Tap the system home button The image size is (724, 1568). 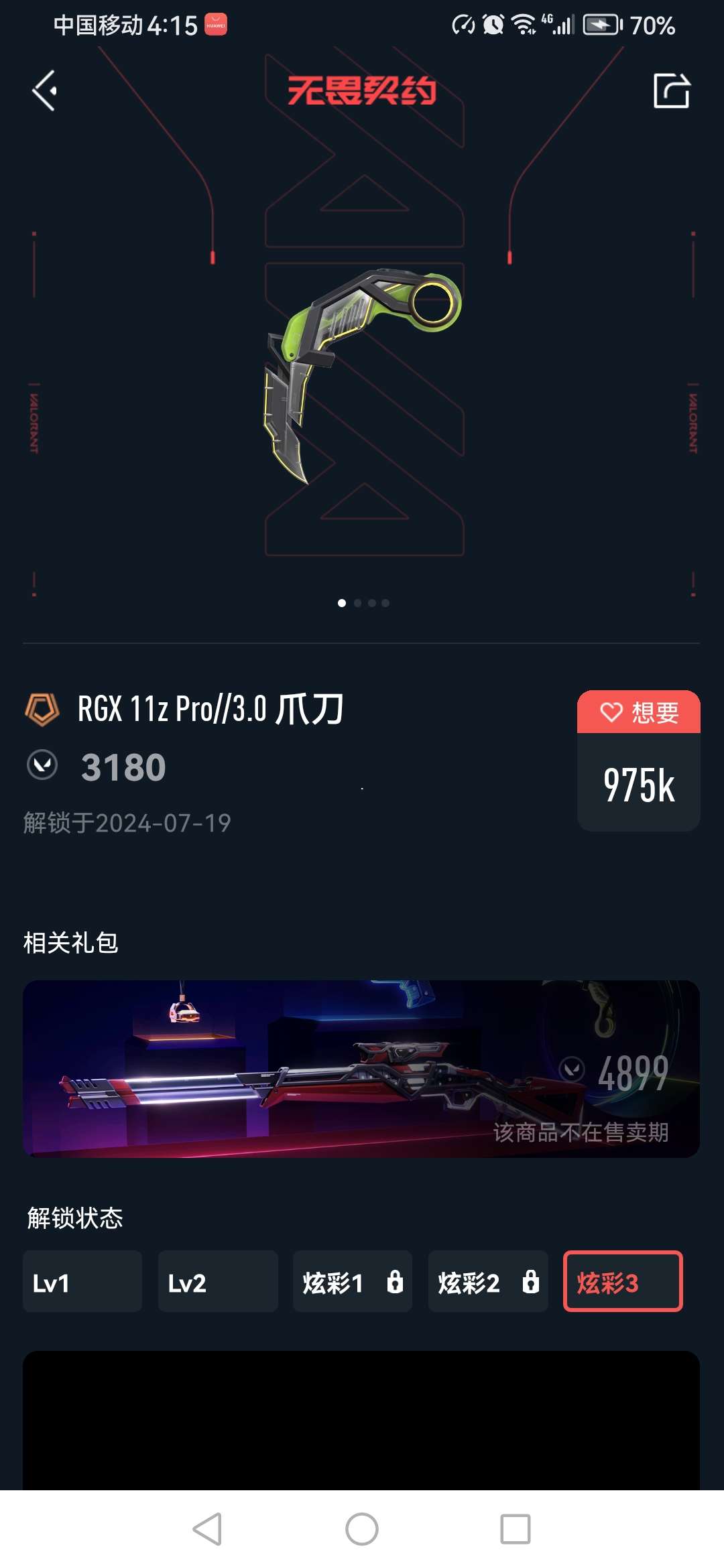362,1529
